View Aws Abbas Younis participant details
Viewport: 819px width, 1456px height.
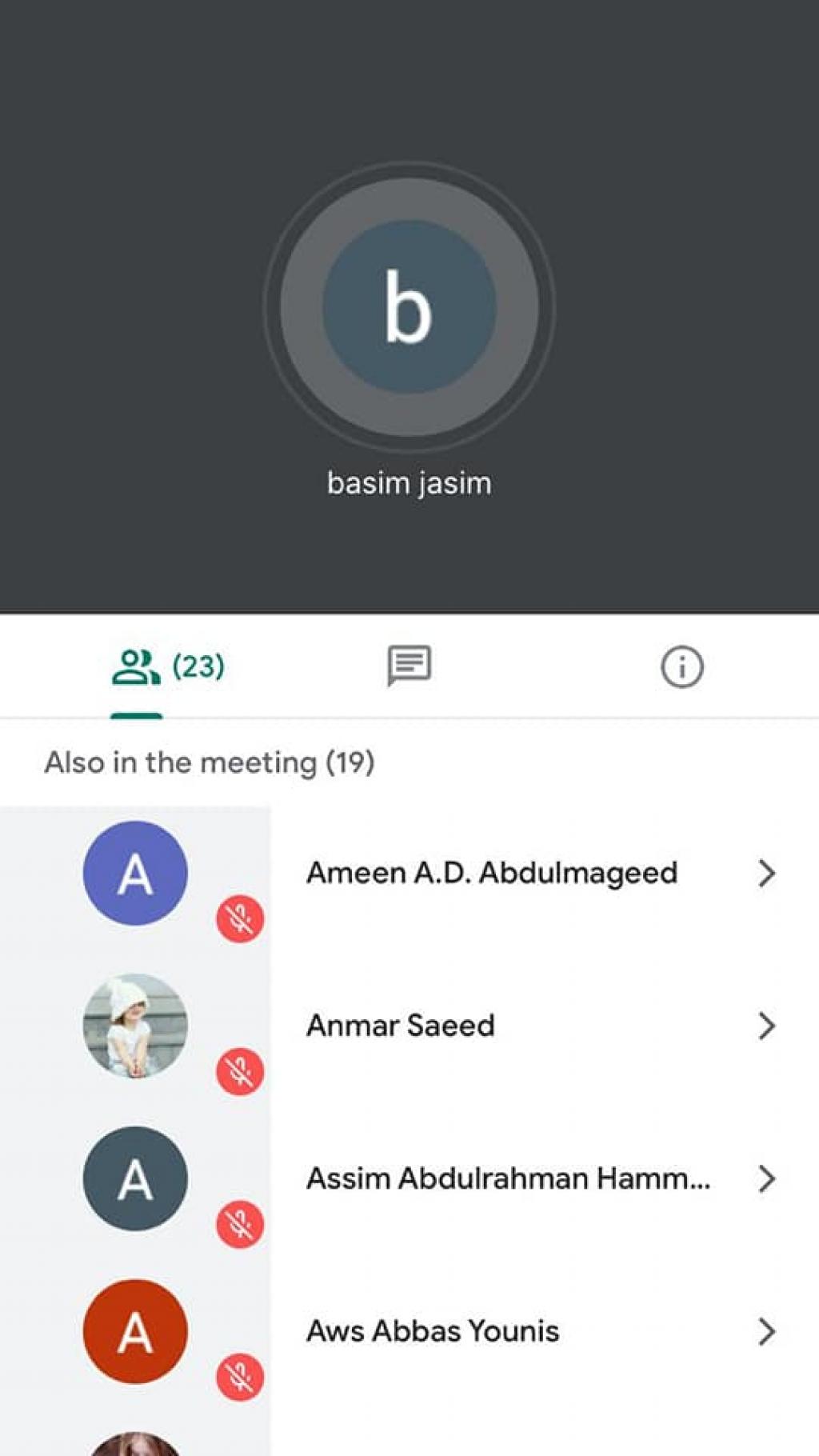pos(765,1331)
